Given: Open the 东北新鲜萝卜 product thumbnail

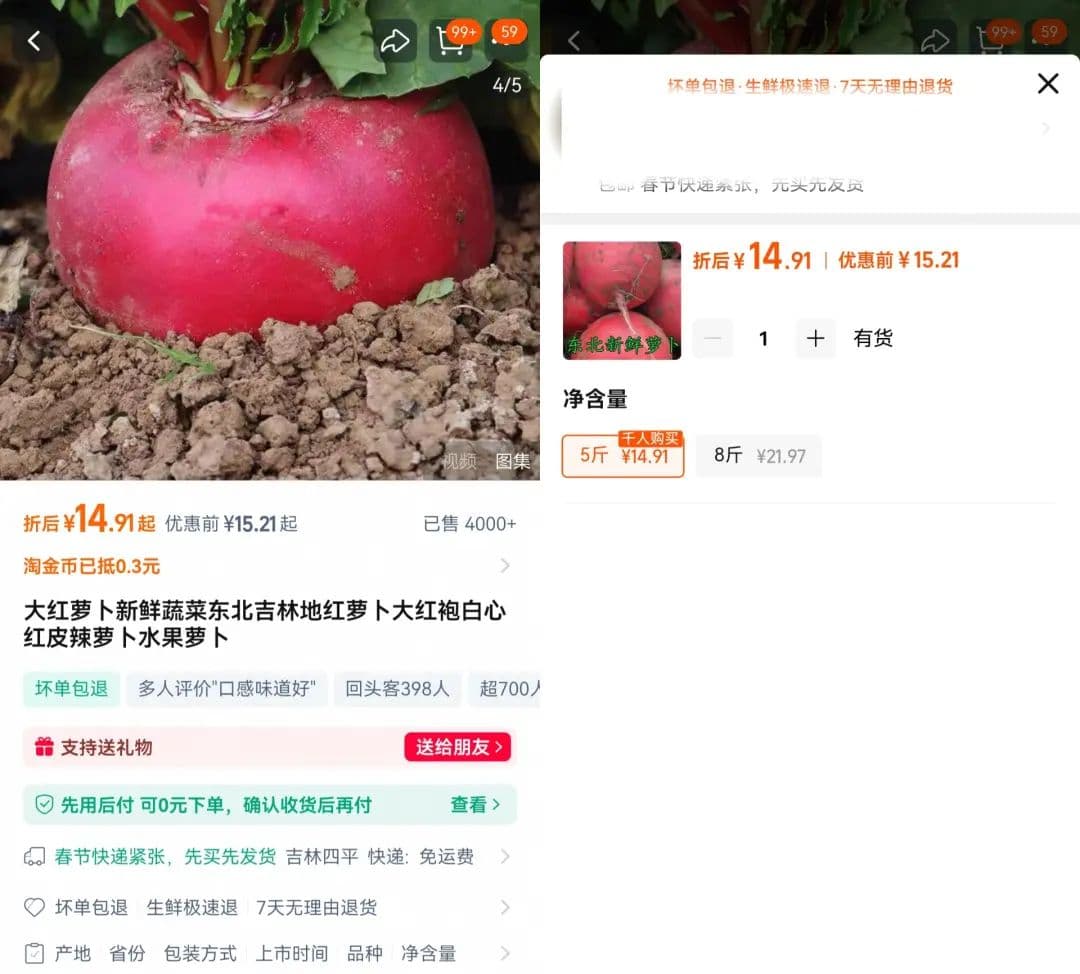Looking at the screenshot, I should (622, 301).
